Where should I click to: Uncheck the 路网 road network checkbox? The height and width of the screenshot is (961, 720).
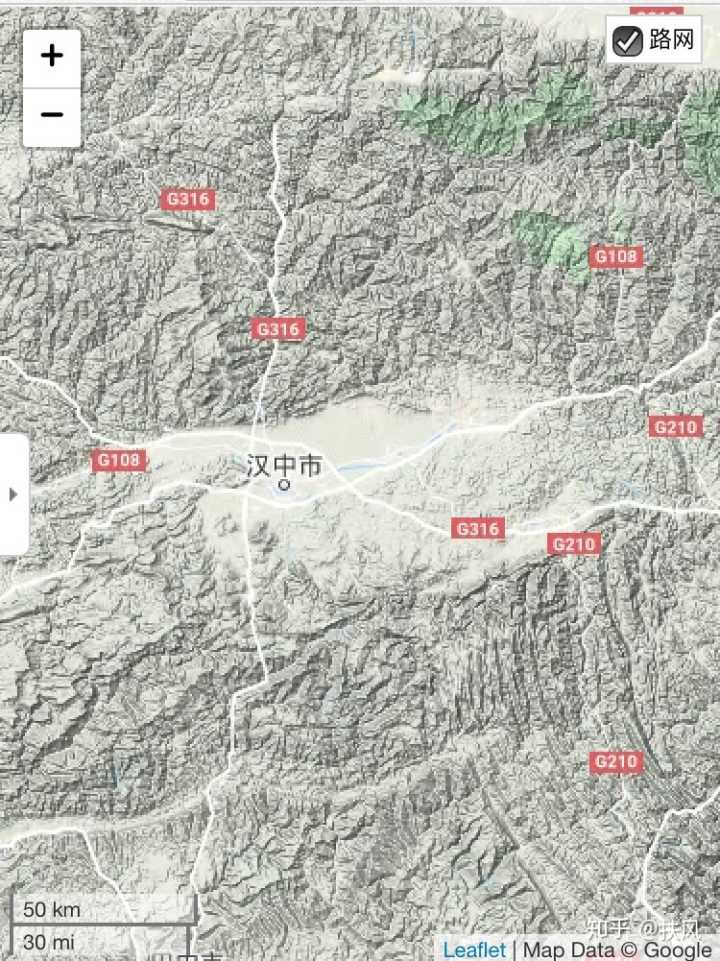click(628, 41)
